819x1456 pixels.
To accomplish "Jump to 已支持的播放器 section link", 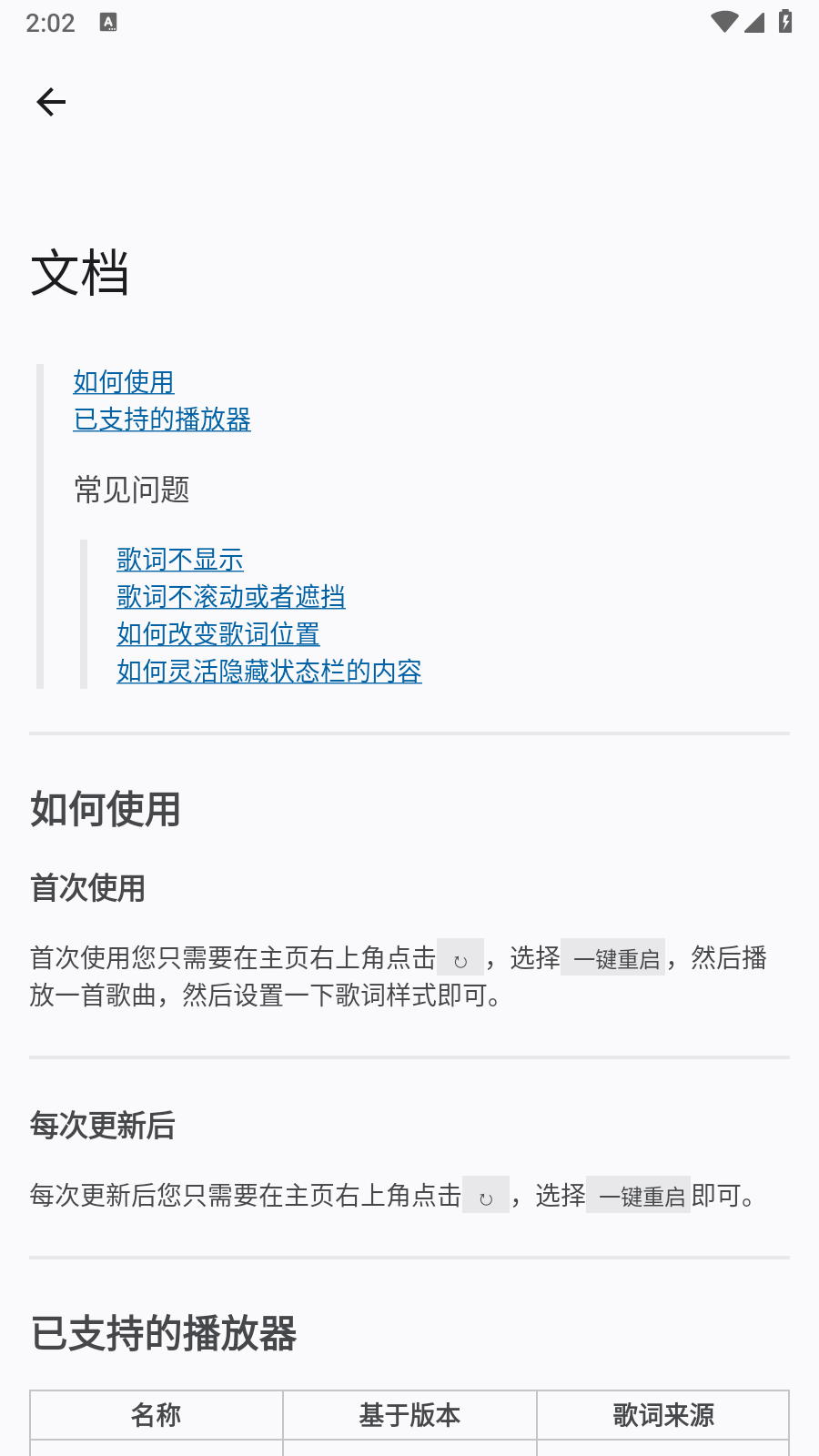I will pyautogui.click(x=162, y=420).
